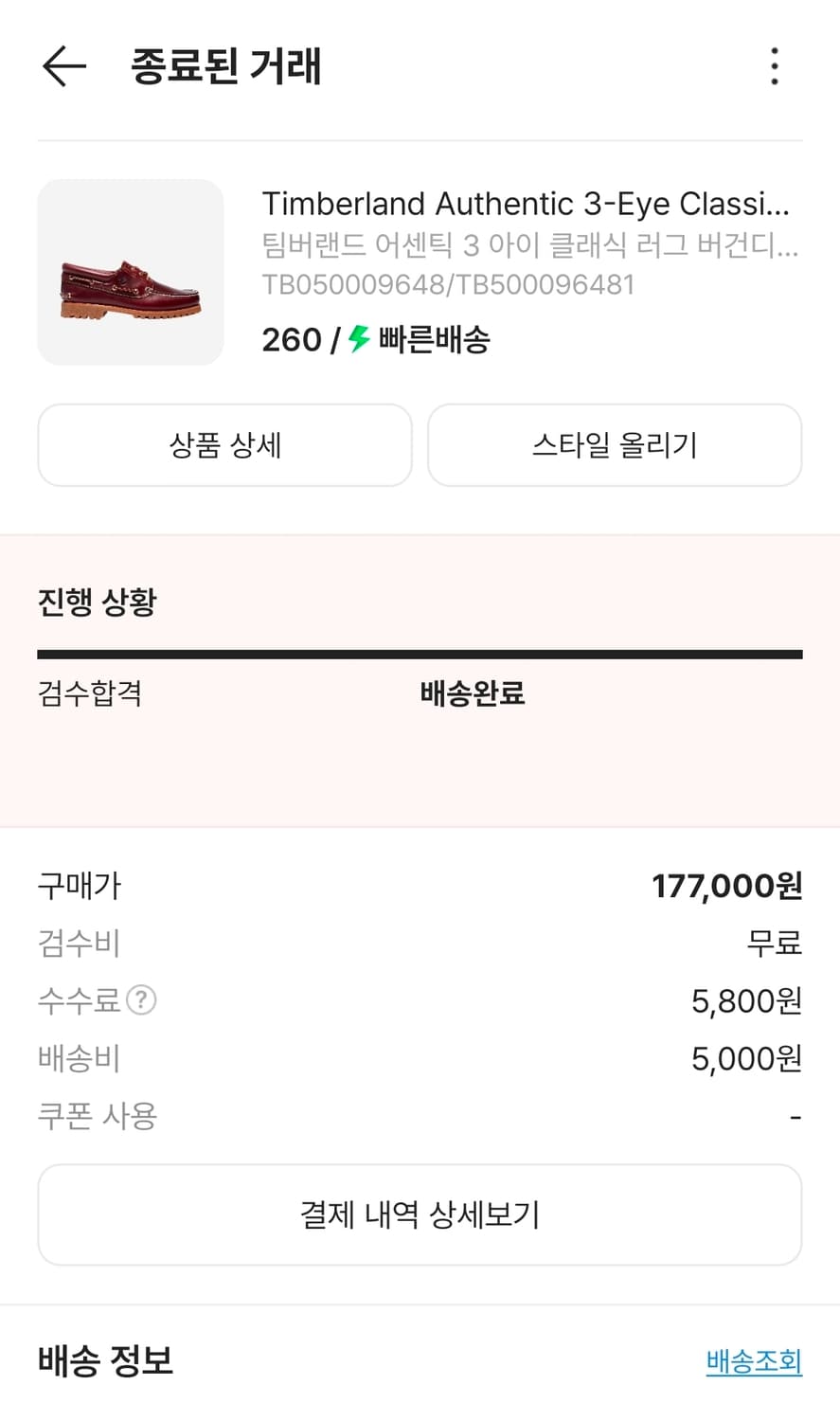
Task: Select the Timberland product thumbnail image
Action: (130, 272)
